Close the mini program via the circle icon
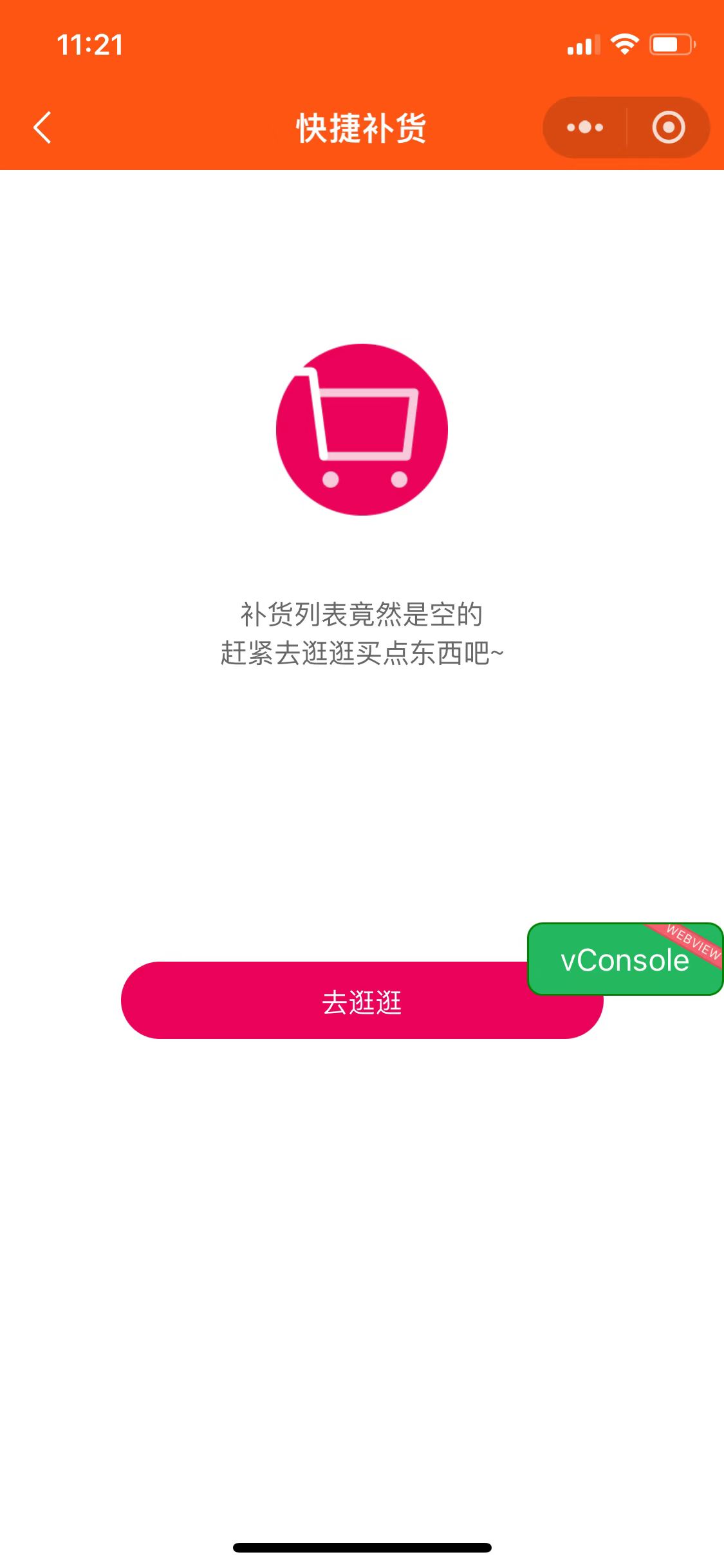 click(668, 127)
